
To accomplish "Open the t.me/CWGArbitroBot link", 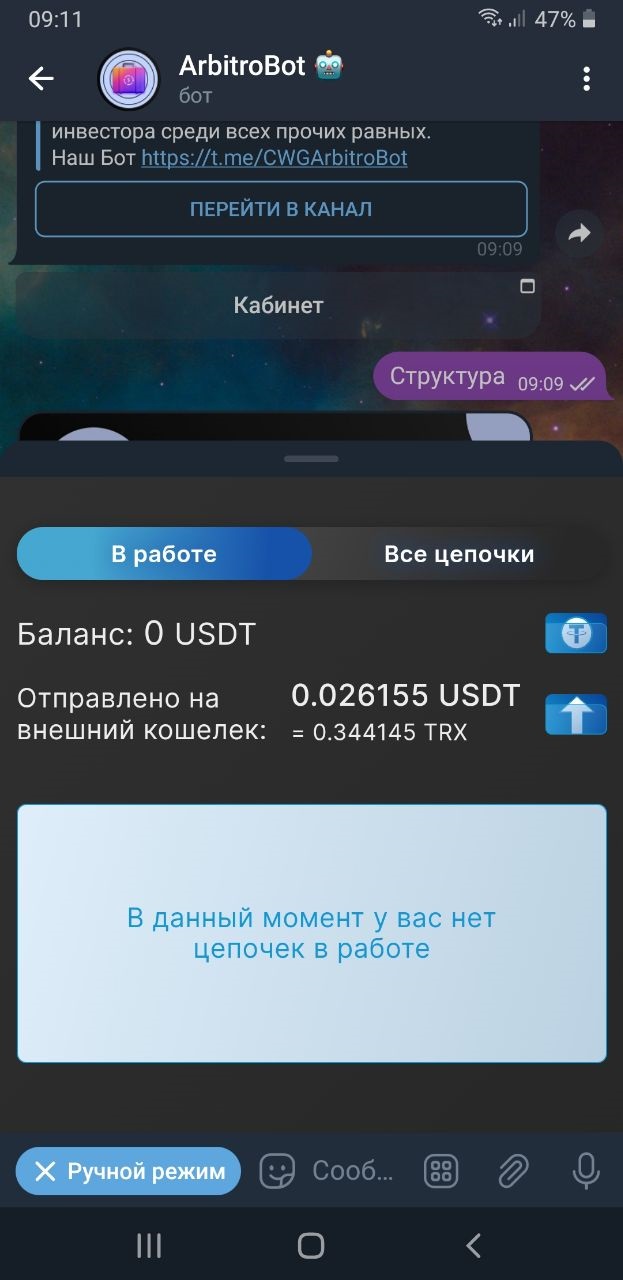I will [x=274, y=157].
